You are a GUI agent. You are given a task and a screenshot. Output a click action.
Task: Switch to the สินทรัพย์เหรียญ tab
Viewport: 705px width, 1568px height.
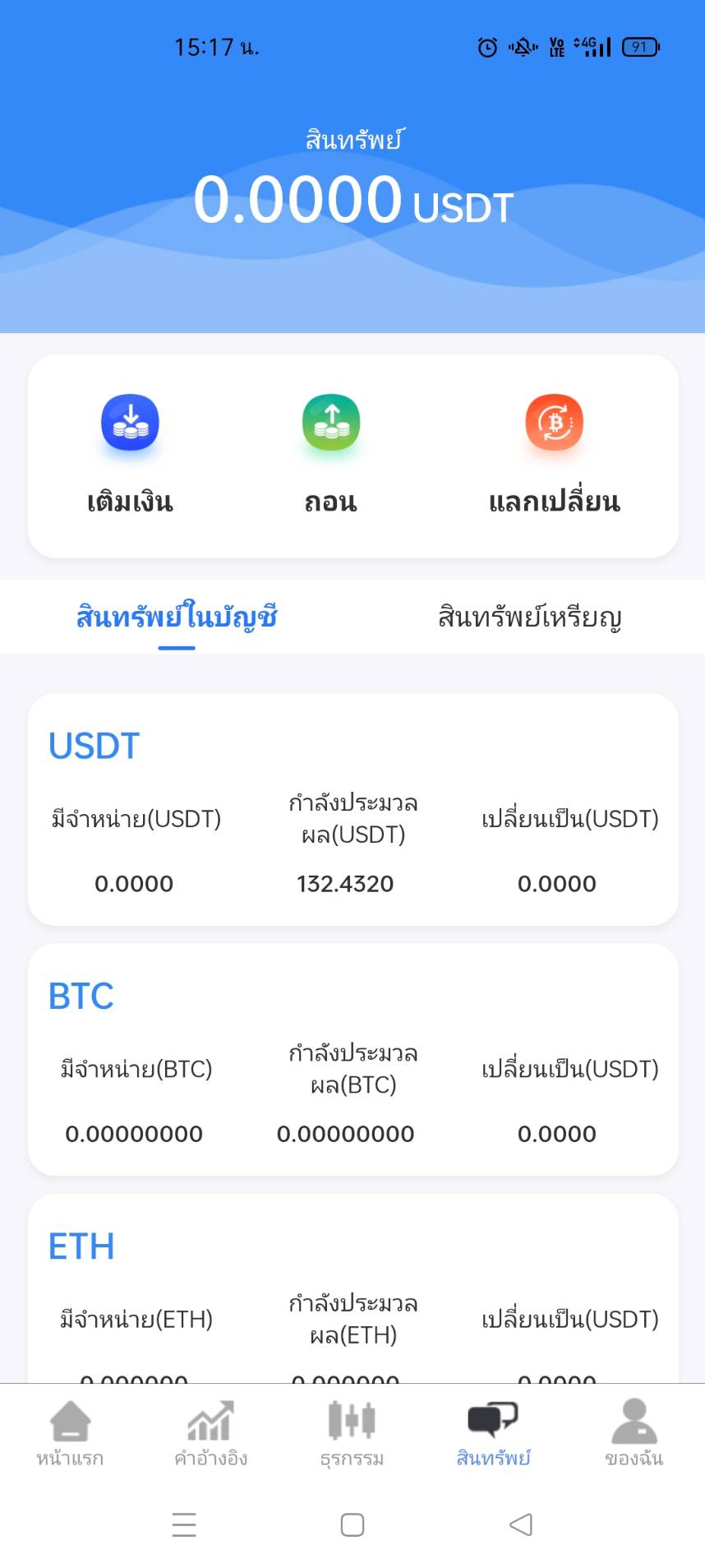point(529,617)
